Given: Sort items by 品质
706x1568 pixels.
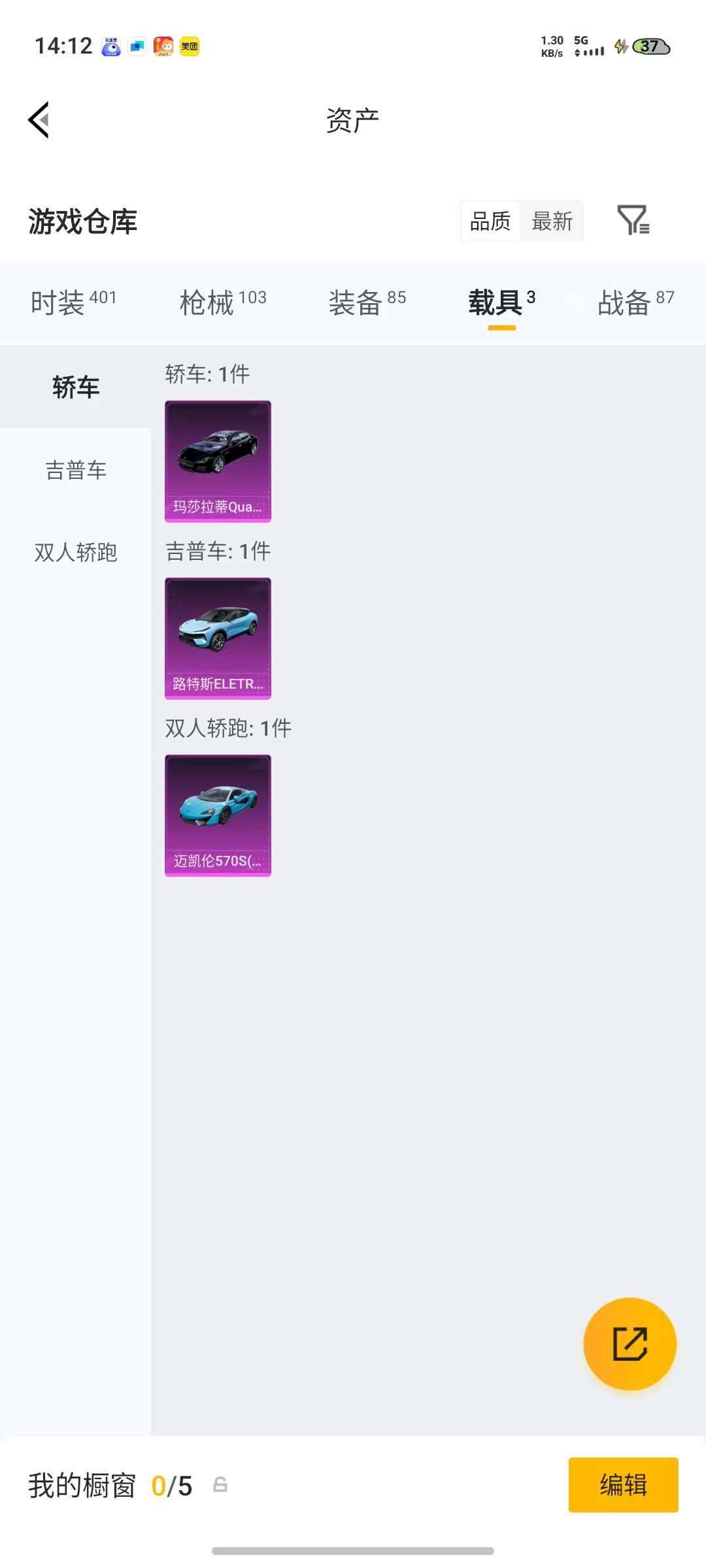Looking at the screenshot, I should tap(489, 221).
